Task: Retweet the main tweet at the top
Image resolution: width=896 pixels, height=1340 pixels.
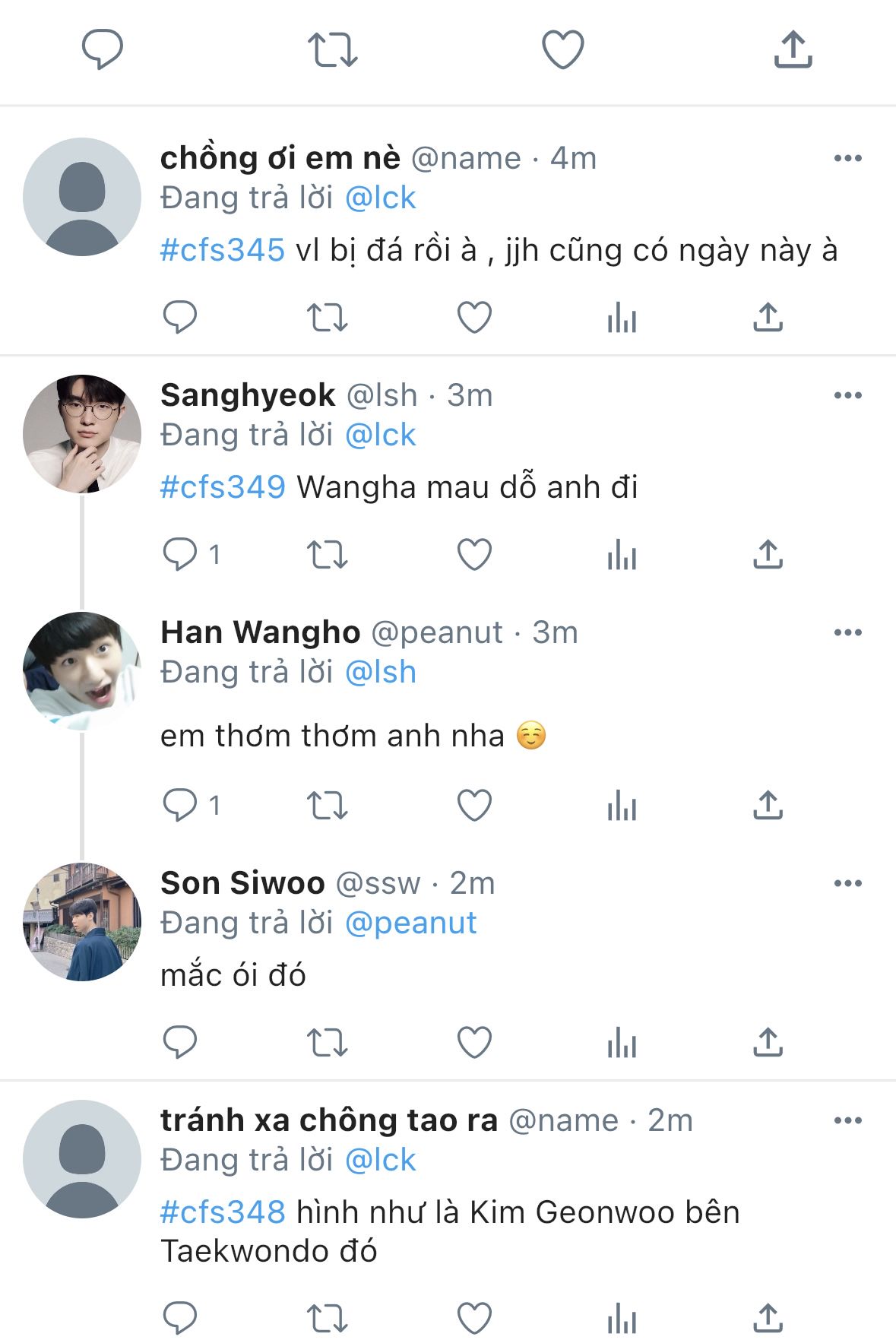Action: (332, 49)
